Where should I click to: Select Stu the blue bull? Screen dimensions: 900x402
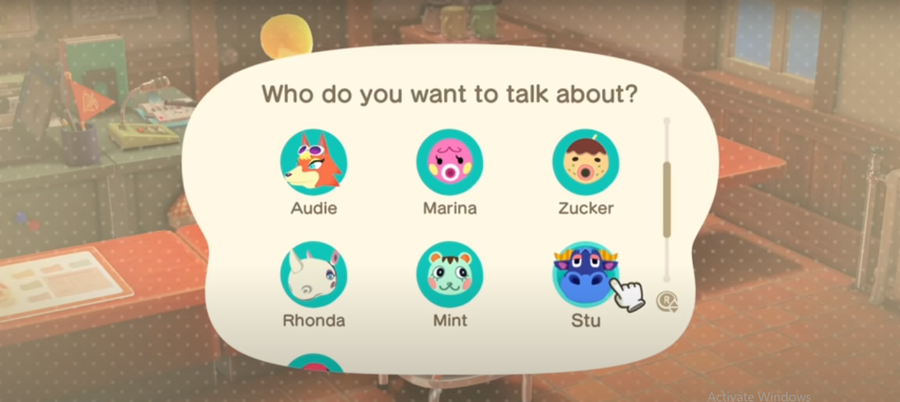[585, 275]
